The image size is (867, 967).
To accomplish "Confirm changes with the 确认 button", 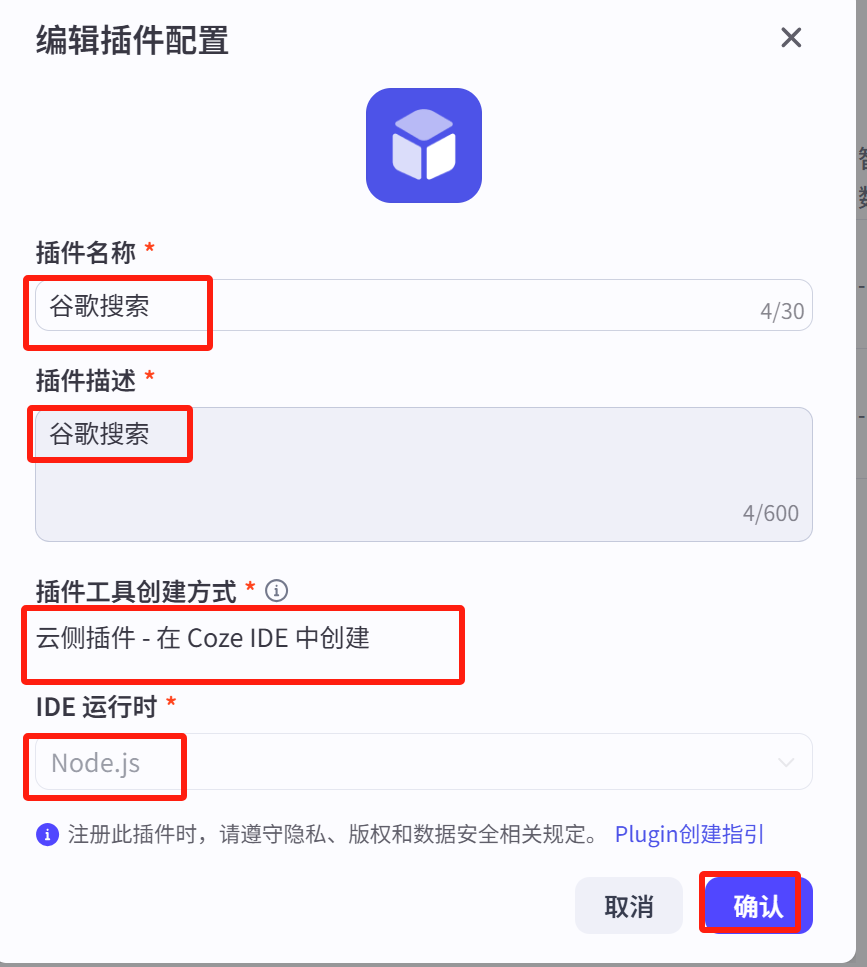I will [758, 906].
